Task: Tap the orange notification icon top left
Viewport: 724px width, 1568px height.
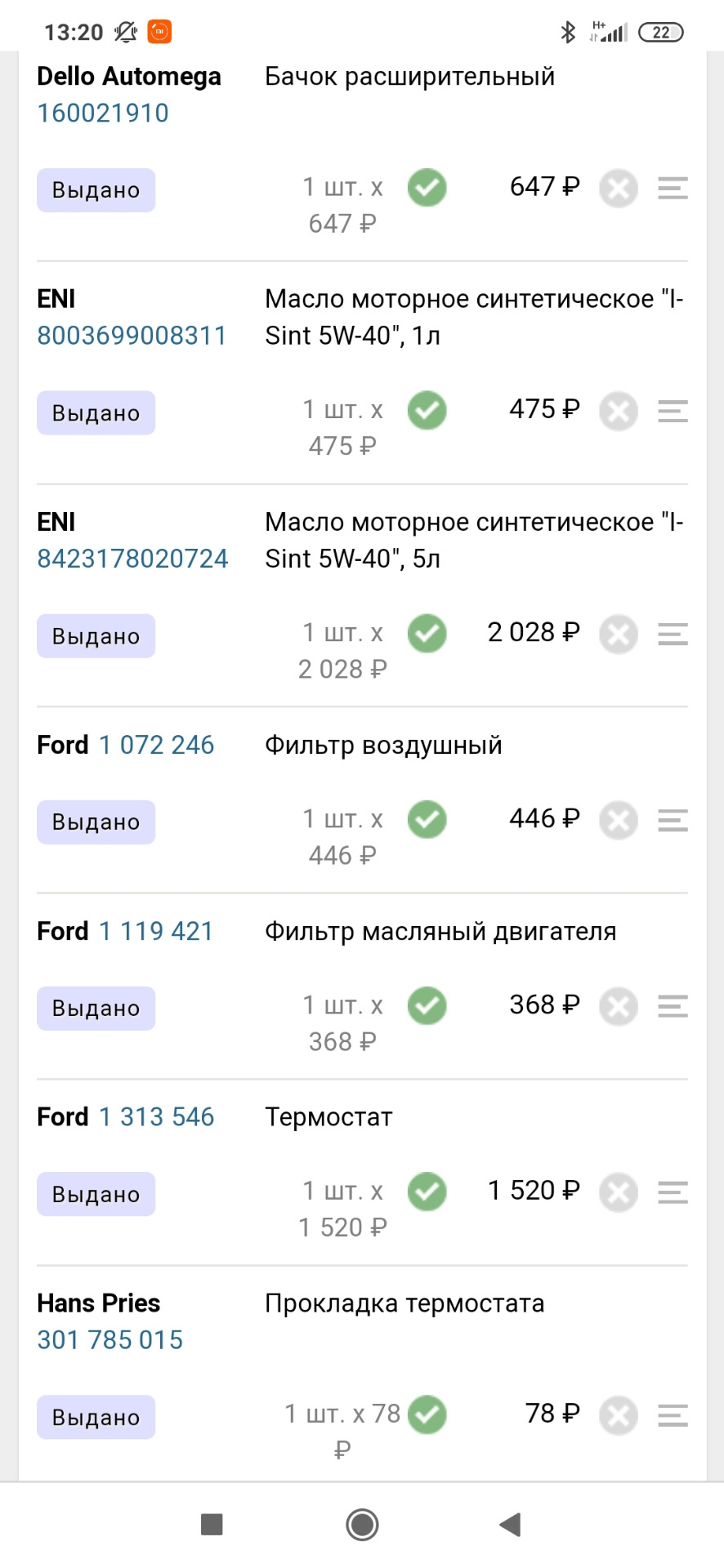Action: click(x=160, y=31)
